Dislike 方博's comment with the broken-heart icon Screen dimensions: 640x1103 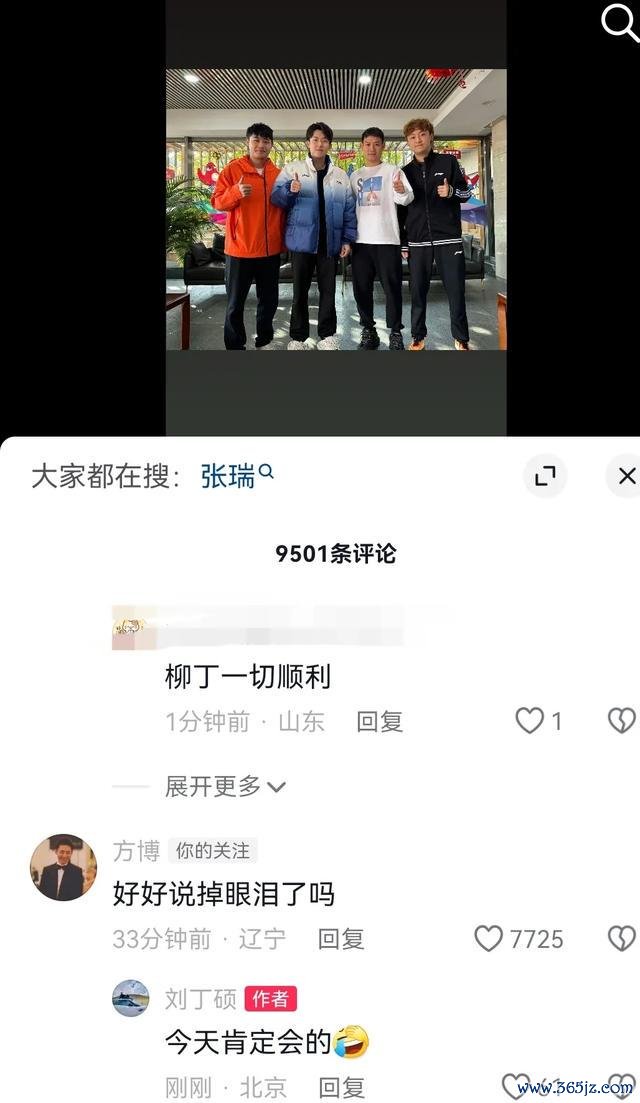(x=621, y=938)
